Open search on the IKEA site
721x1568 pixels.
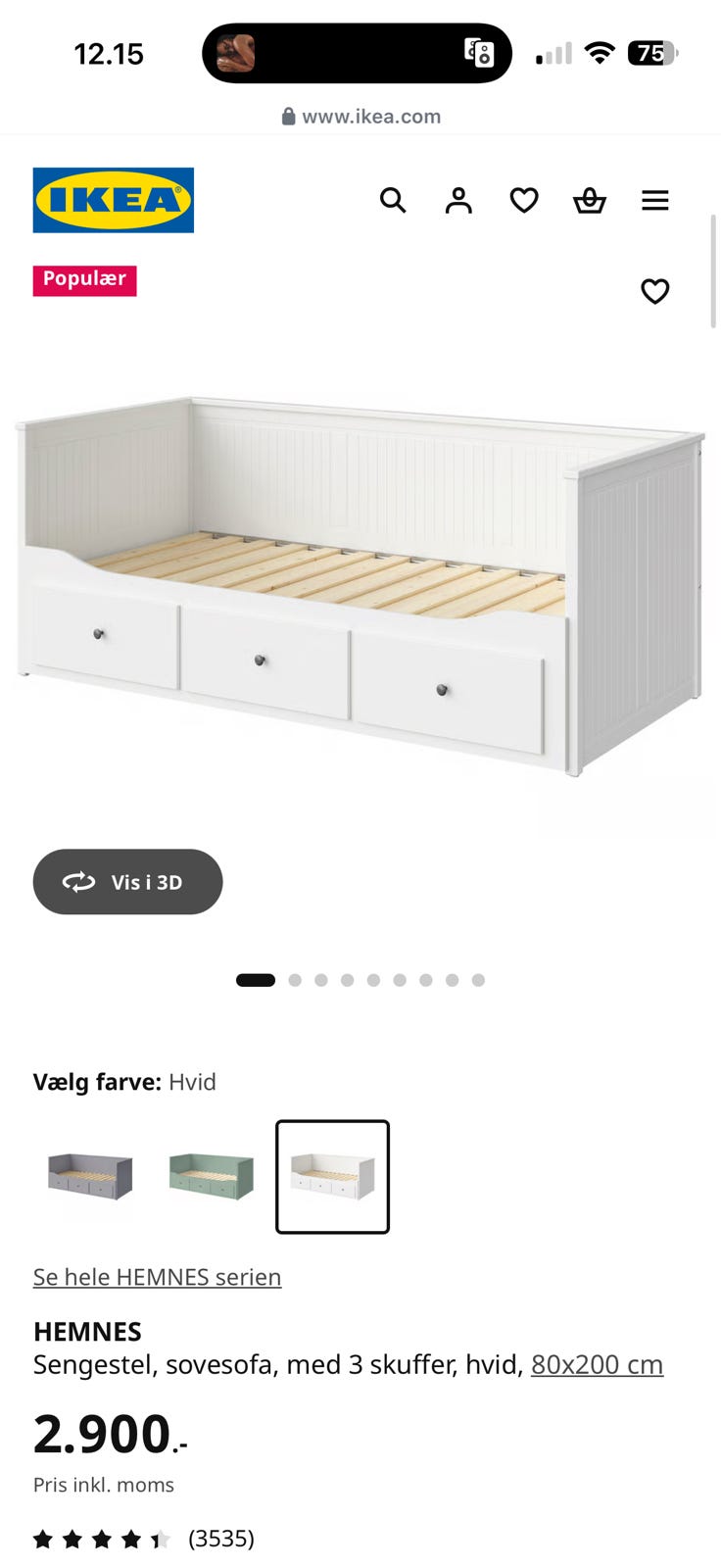[x=393, y=200]
